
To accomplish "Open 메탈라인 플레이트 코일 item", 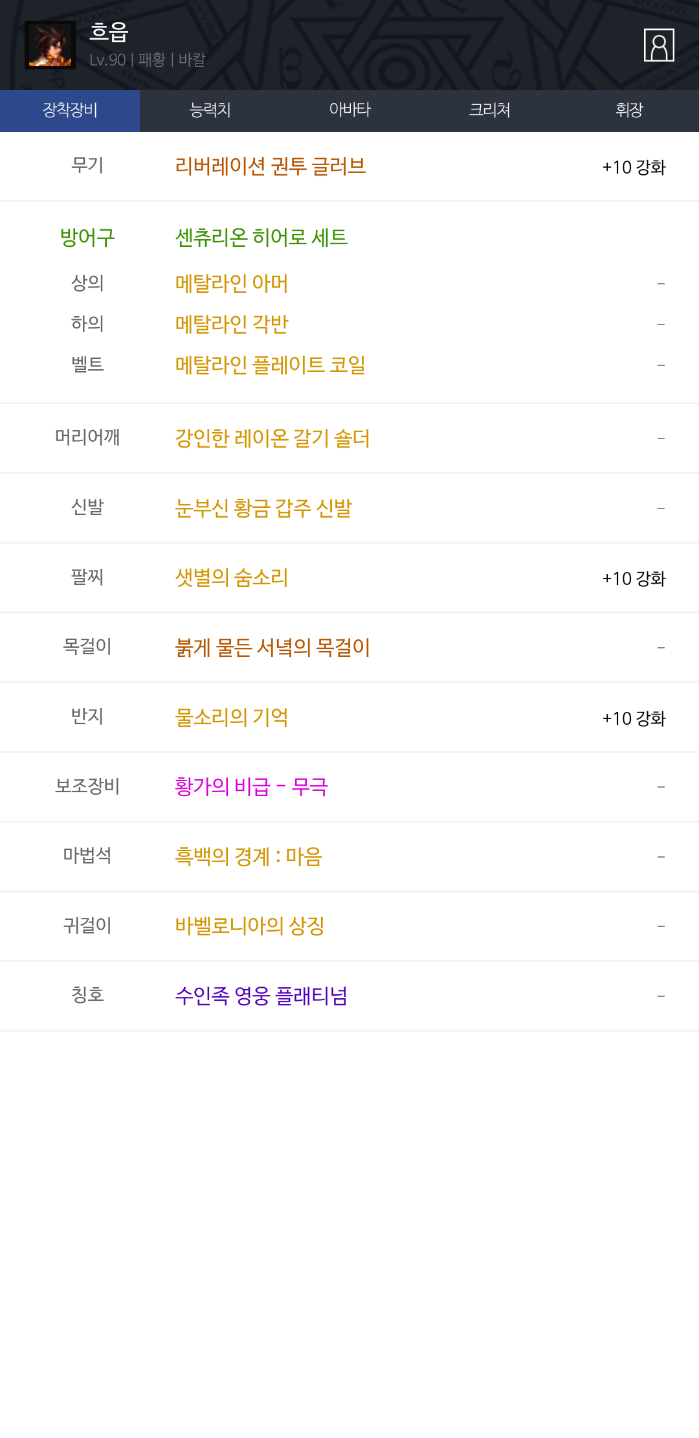I will pos(270,365).
